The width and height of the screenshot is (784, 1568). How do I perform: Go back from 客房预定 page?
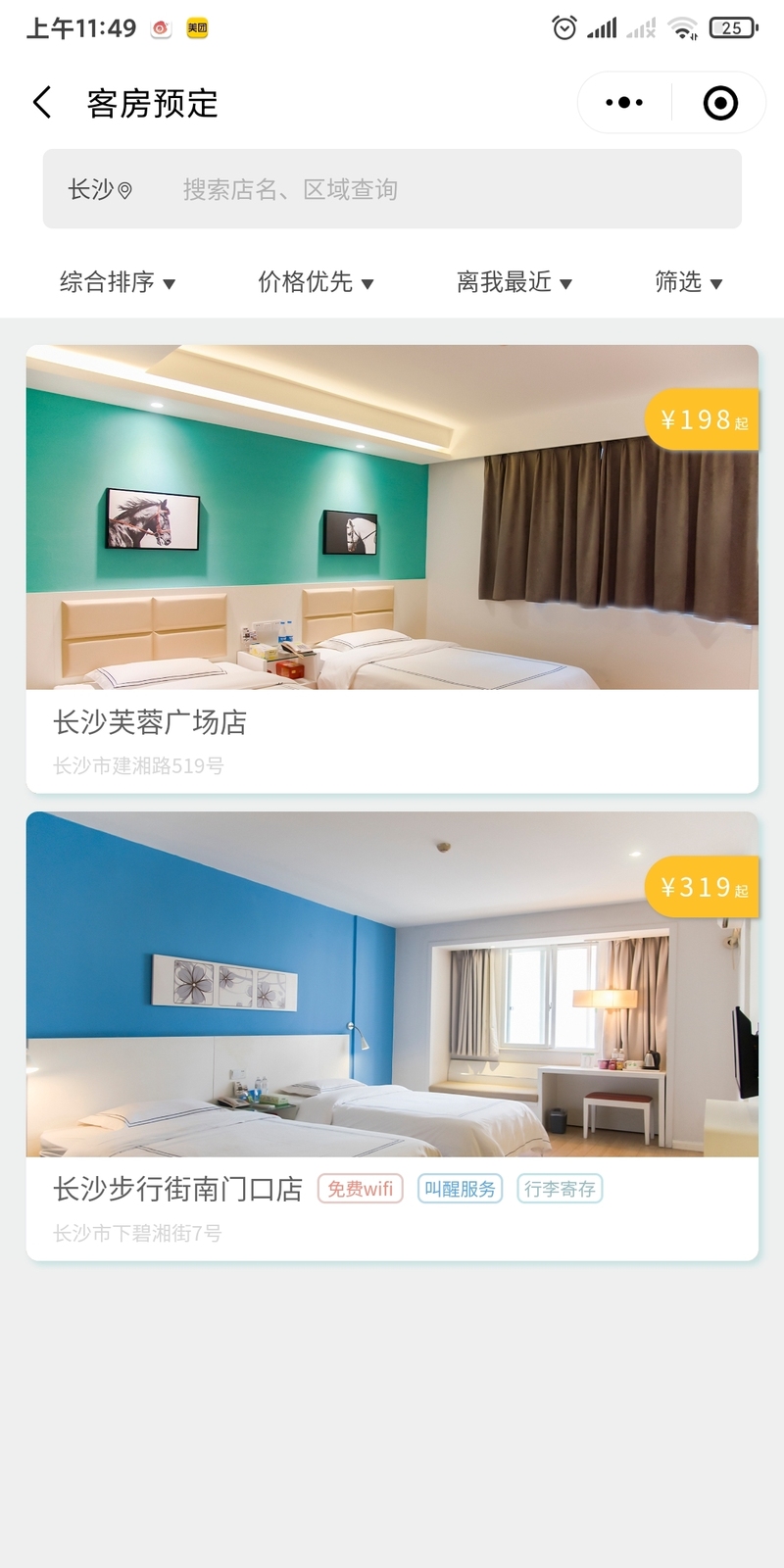pyautogui.click(x=42, y=102)
